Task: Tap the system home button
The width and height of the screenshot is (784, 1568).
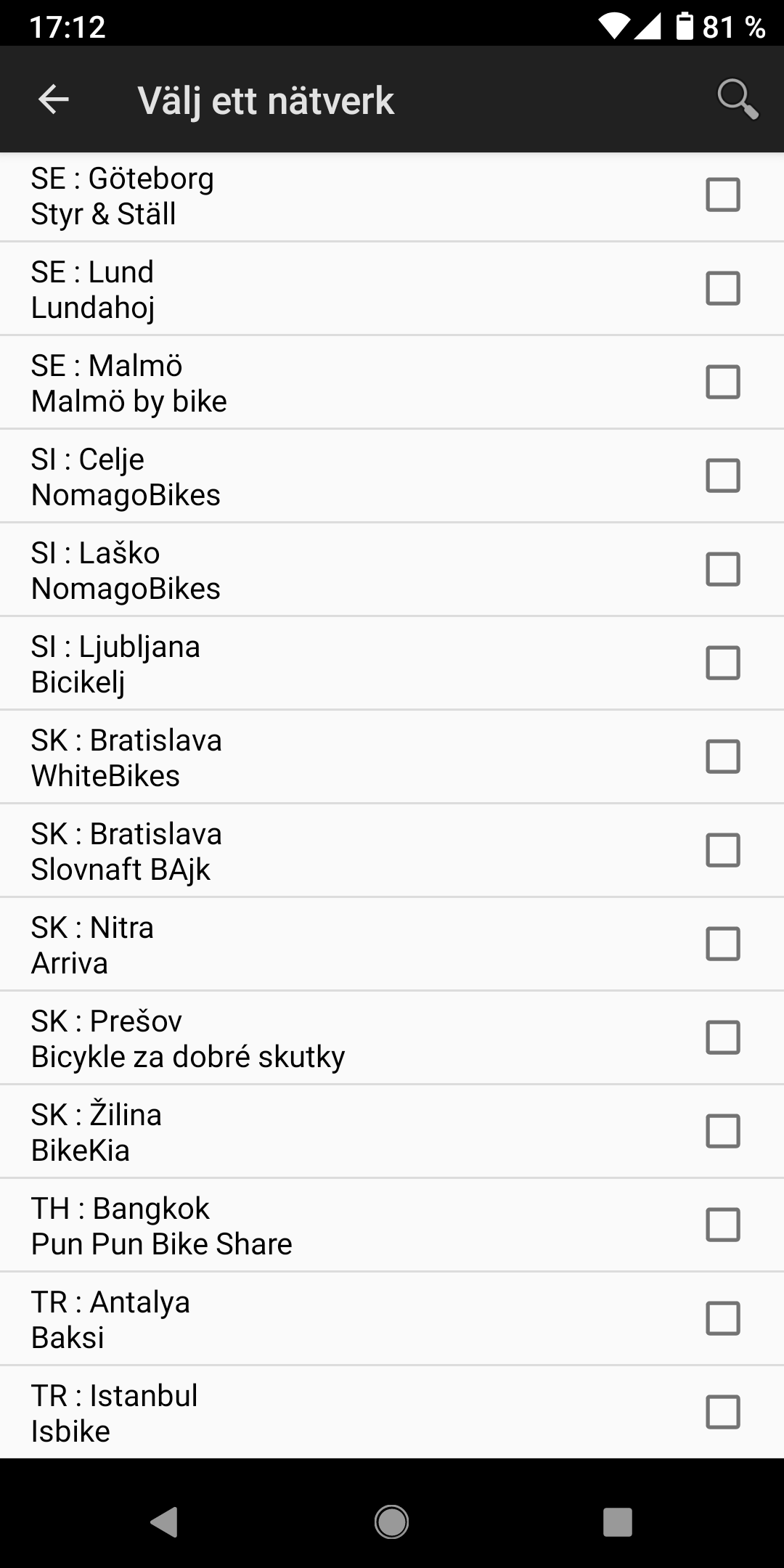Action: click(392, 1522)
